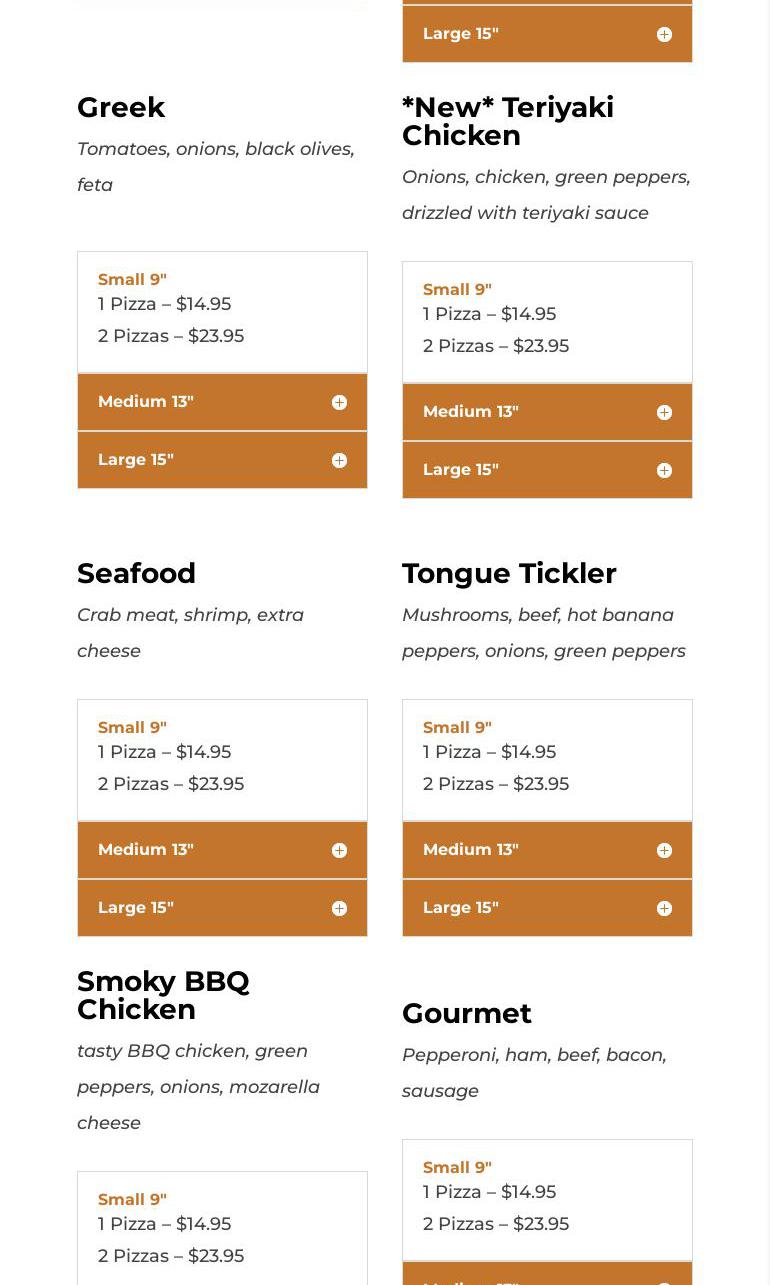Expand Large 15" under Greek pizza
The width and height of the screenshot is (770, 1285).
point(222,460)
